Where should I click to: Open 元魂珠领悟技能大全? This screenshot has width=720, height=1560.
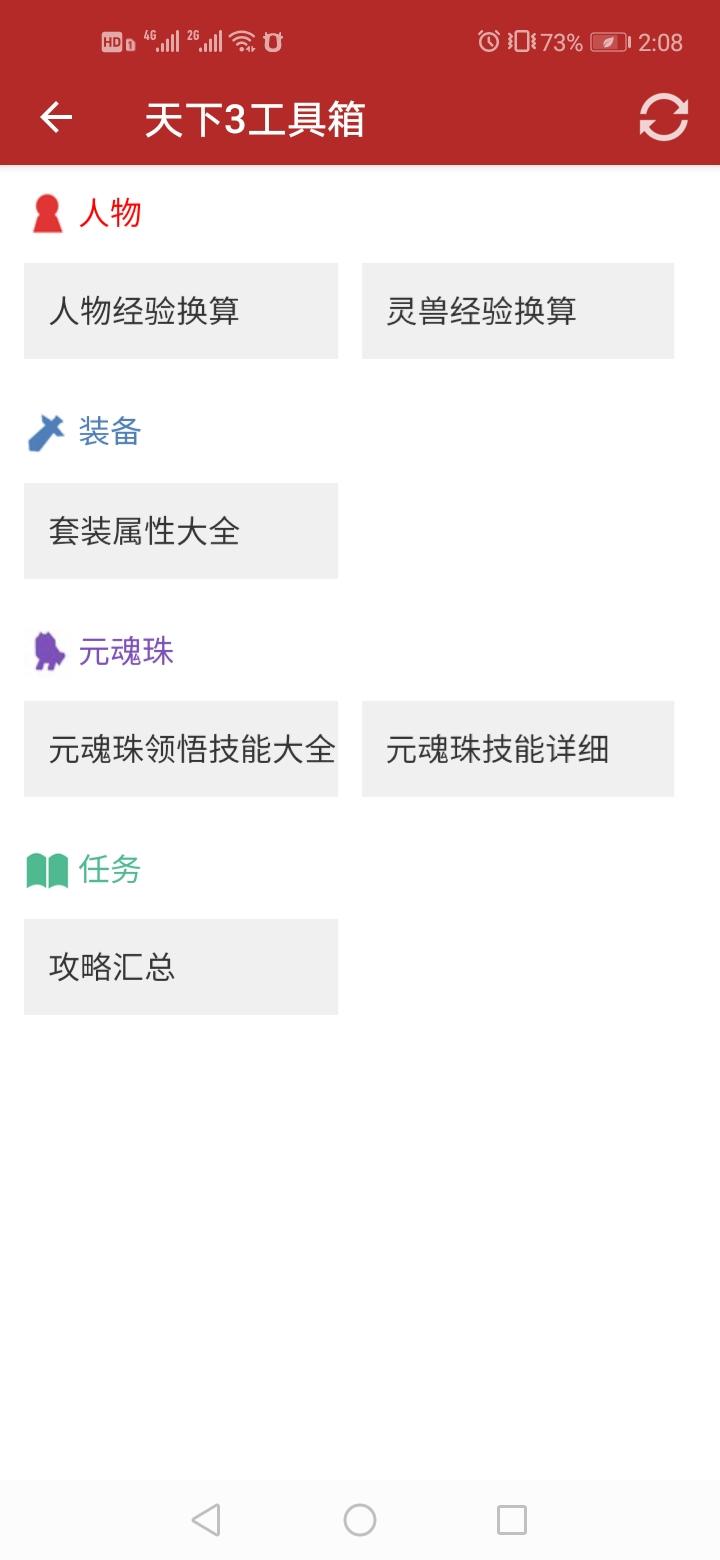point(181,749)
